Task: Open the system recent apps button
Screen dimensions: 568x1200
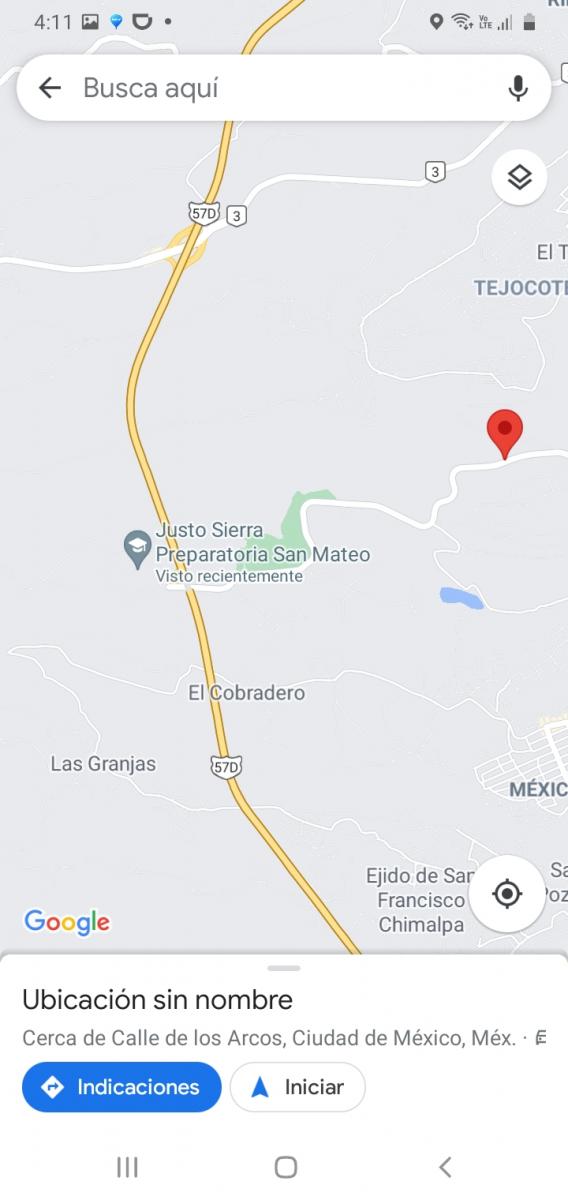Action: click(x=126, y=1167)
